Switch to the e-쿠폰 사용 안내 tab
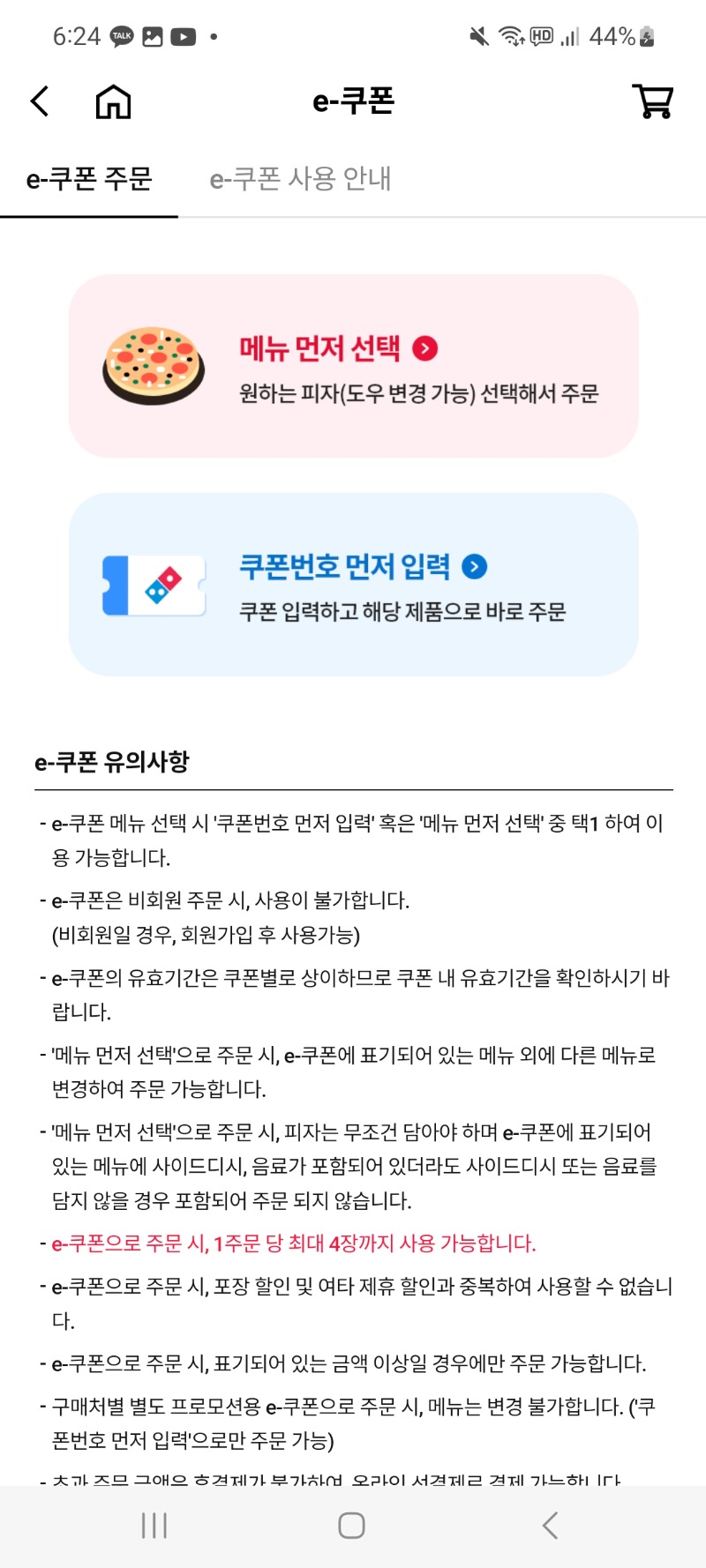This screenshot has height=1568, width=706. [x=300, y=179]
